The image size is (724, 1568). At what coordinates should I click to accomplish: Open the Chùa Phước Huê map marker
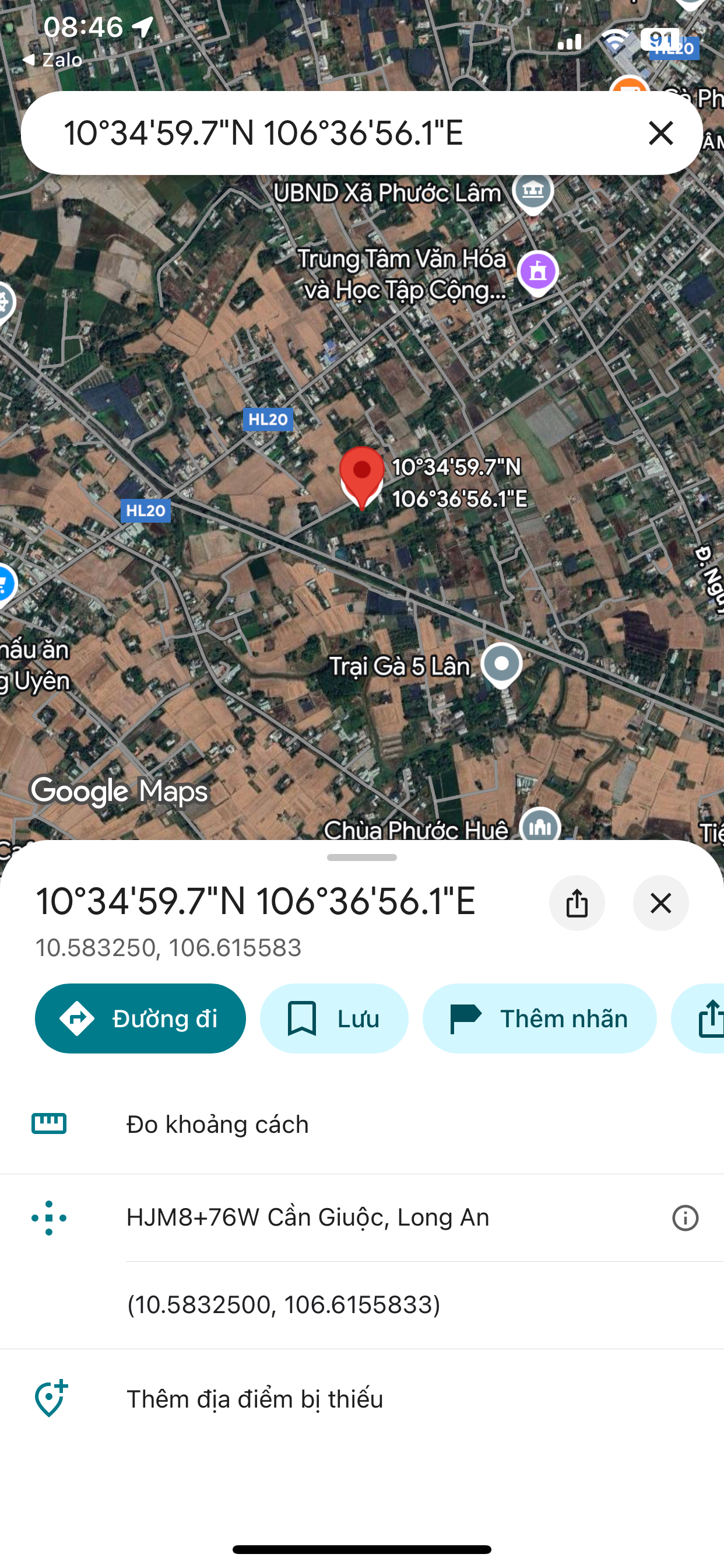[x=540, y=826]
